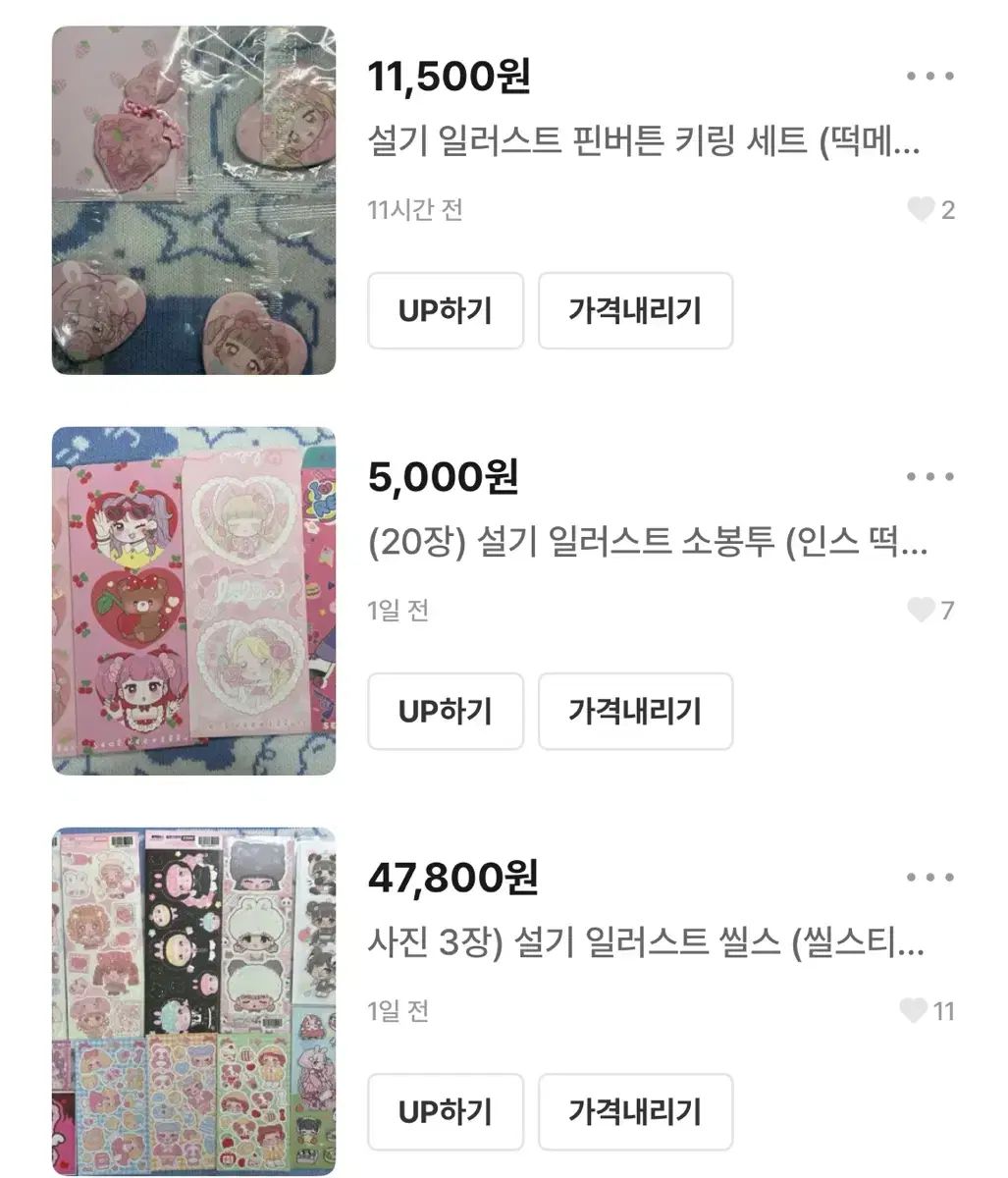Image resolution: width=1008 pixels, height=1178 pixels.
Task: Open the 씰스 sticker product photo
Action: click(193, 1001)
